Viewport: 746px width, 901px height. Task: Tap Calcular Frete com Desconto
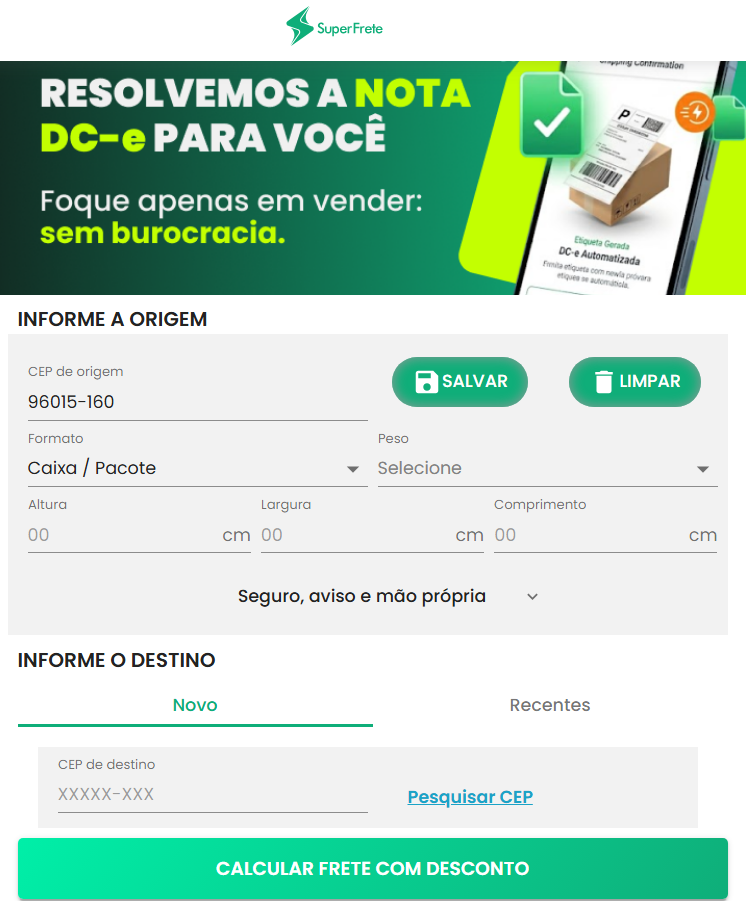373,869
